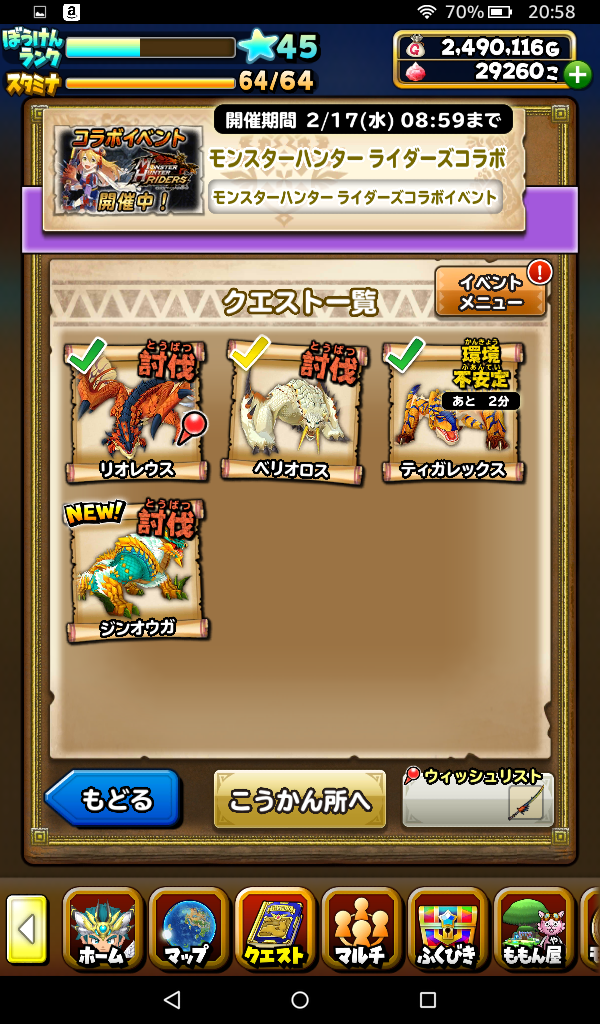Image resolution: width=600 pixels, height=1024 pixels.
Task: Open the ウィッシュリスト panel
Action: coord(478,798)
